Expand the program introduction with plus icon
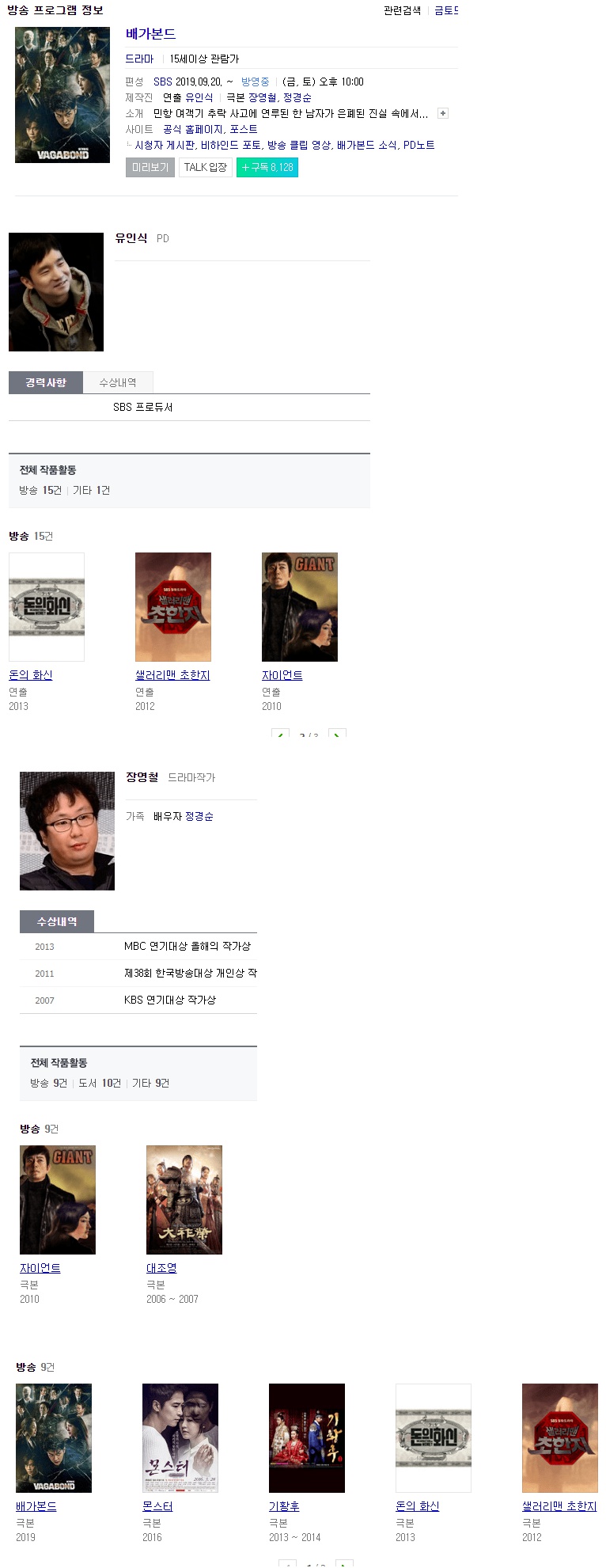 click(443, 113)
